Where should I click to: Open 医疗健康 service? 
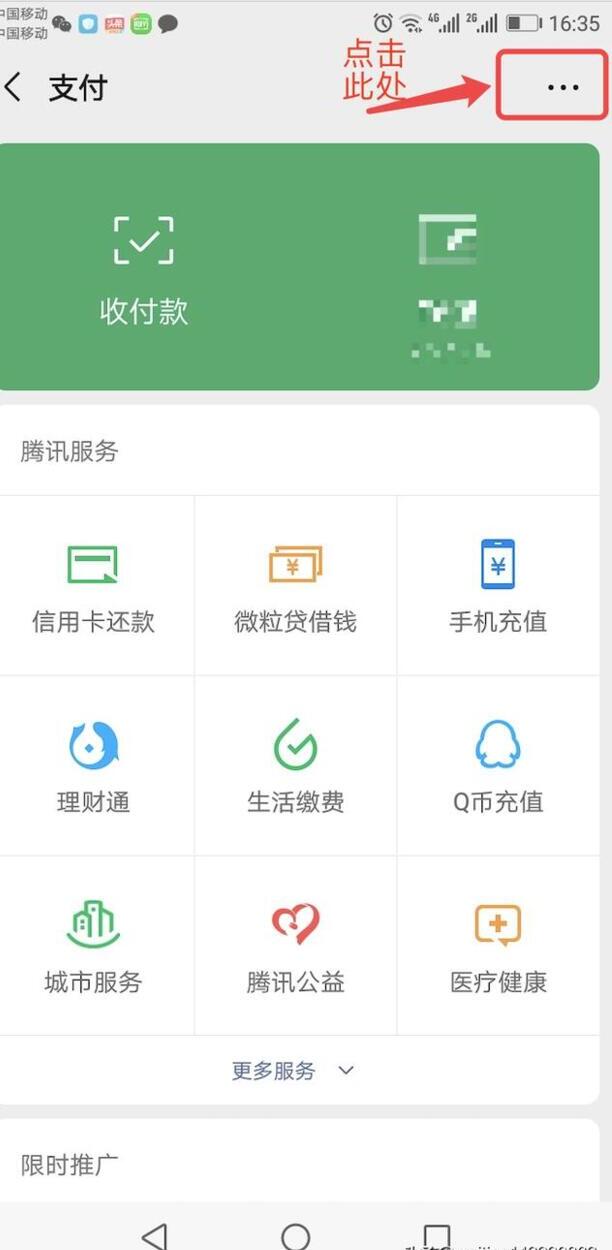[x=498, y=946]
